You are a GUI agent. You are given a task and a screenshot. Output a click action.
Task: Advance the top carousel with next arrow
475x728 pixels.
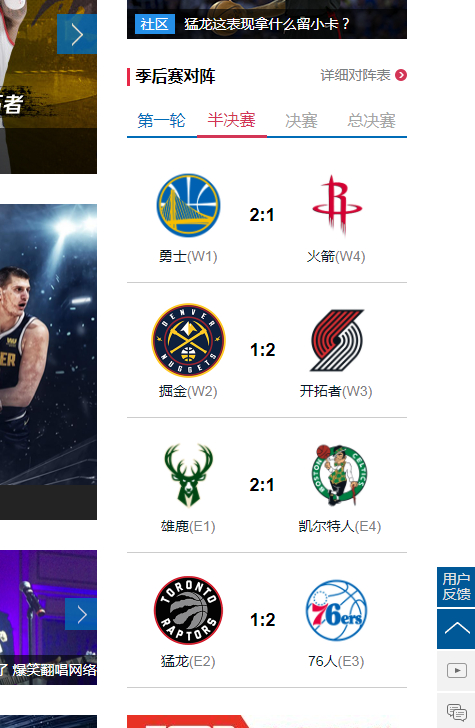[77, 34]
